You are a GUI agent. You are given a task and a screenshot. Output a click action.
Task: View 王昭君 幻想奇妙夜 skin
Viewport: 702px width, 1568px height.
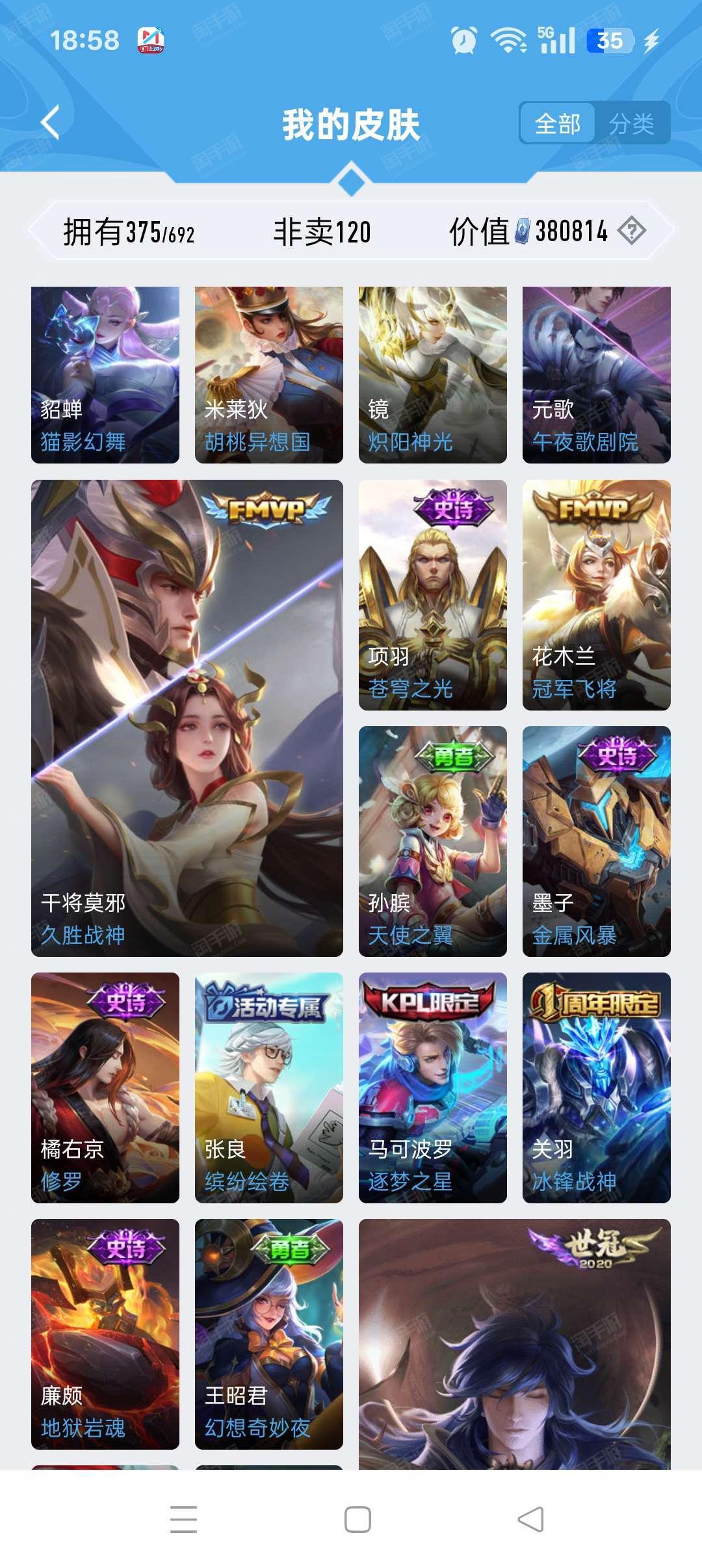(269, 1334)
